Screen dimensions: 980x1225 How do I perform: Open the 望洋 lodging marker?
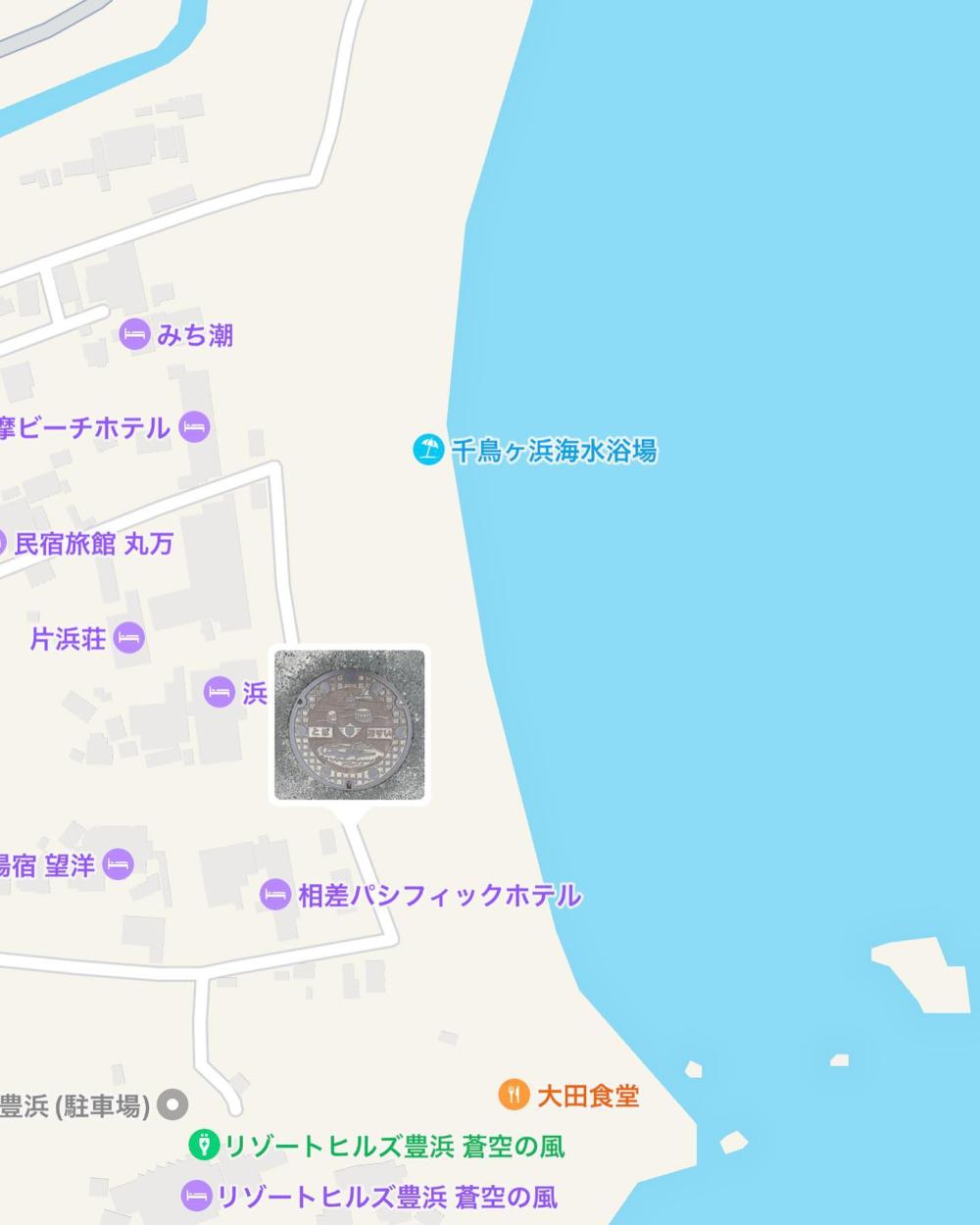(118, 865)
